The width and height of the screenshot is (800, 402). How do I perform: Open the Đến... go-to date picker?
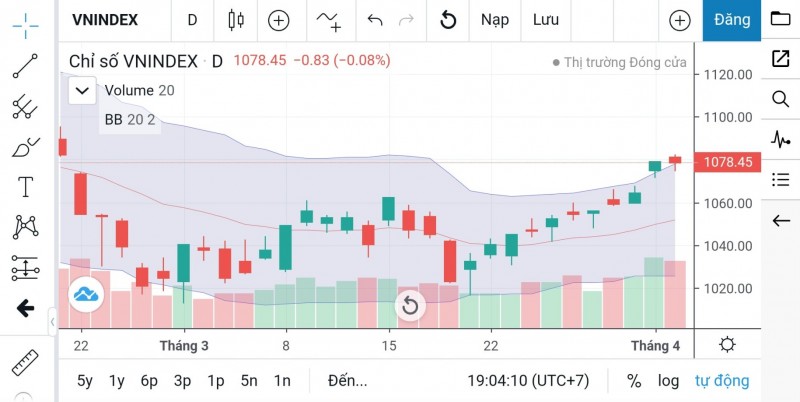pyautogui.click(x=347, y=380)
